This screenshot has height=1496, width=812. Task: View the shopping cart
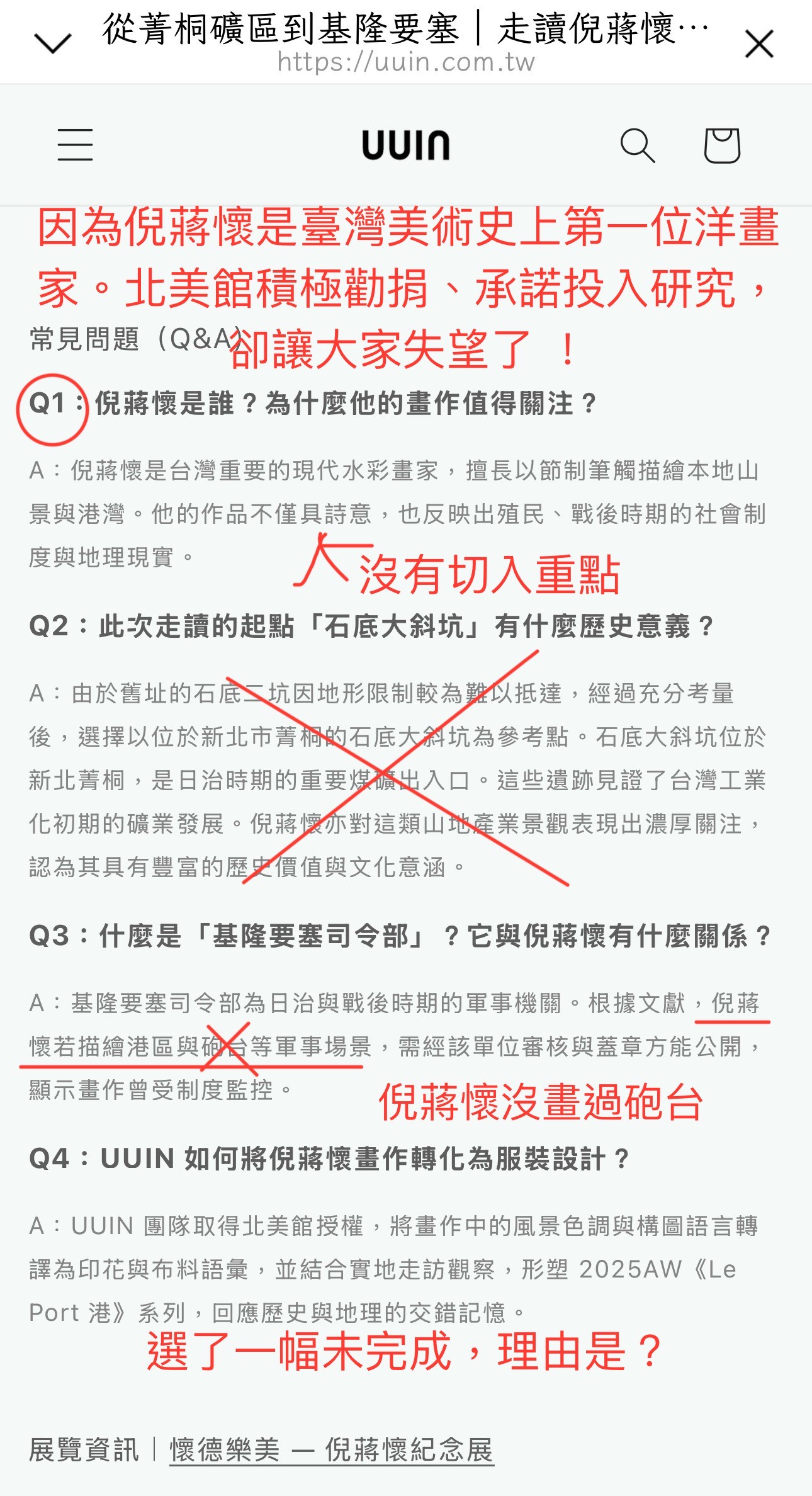(721, 145)
